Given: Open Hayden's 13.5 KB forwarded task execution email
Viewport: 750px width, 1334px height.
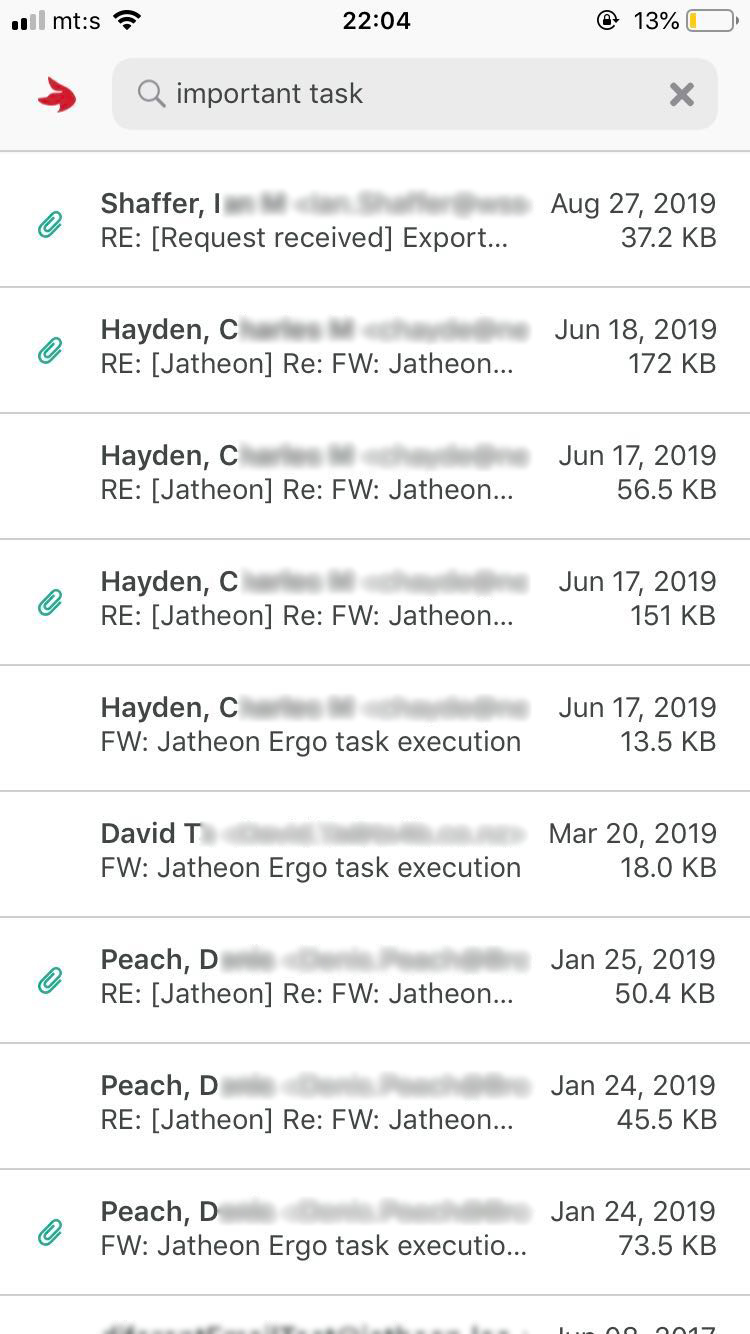Looking at the screenshot, I should (x=375, y=728).
